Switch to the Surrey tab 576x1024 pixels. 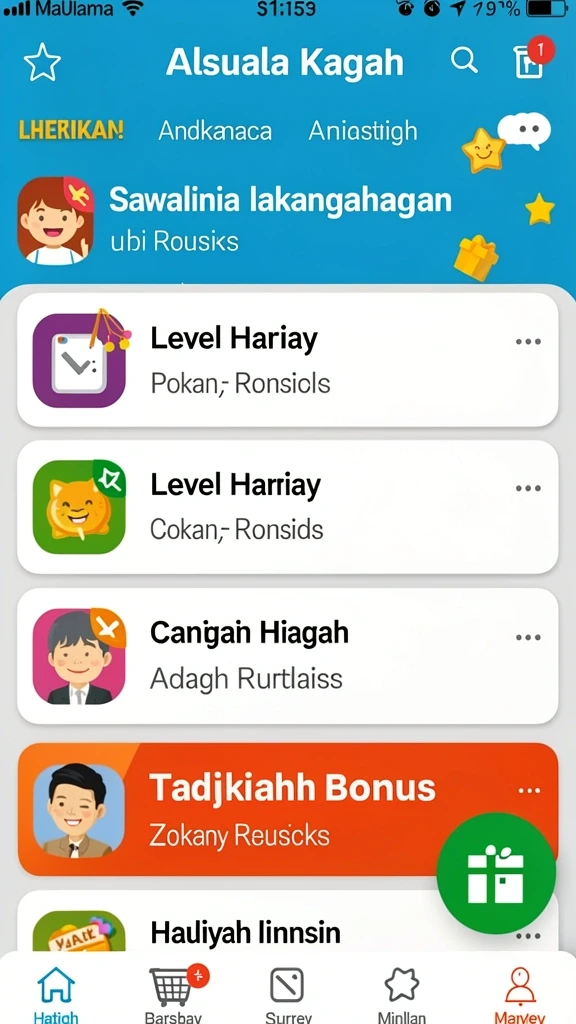coord(288,994)
